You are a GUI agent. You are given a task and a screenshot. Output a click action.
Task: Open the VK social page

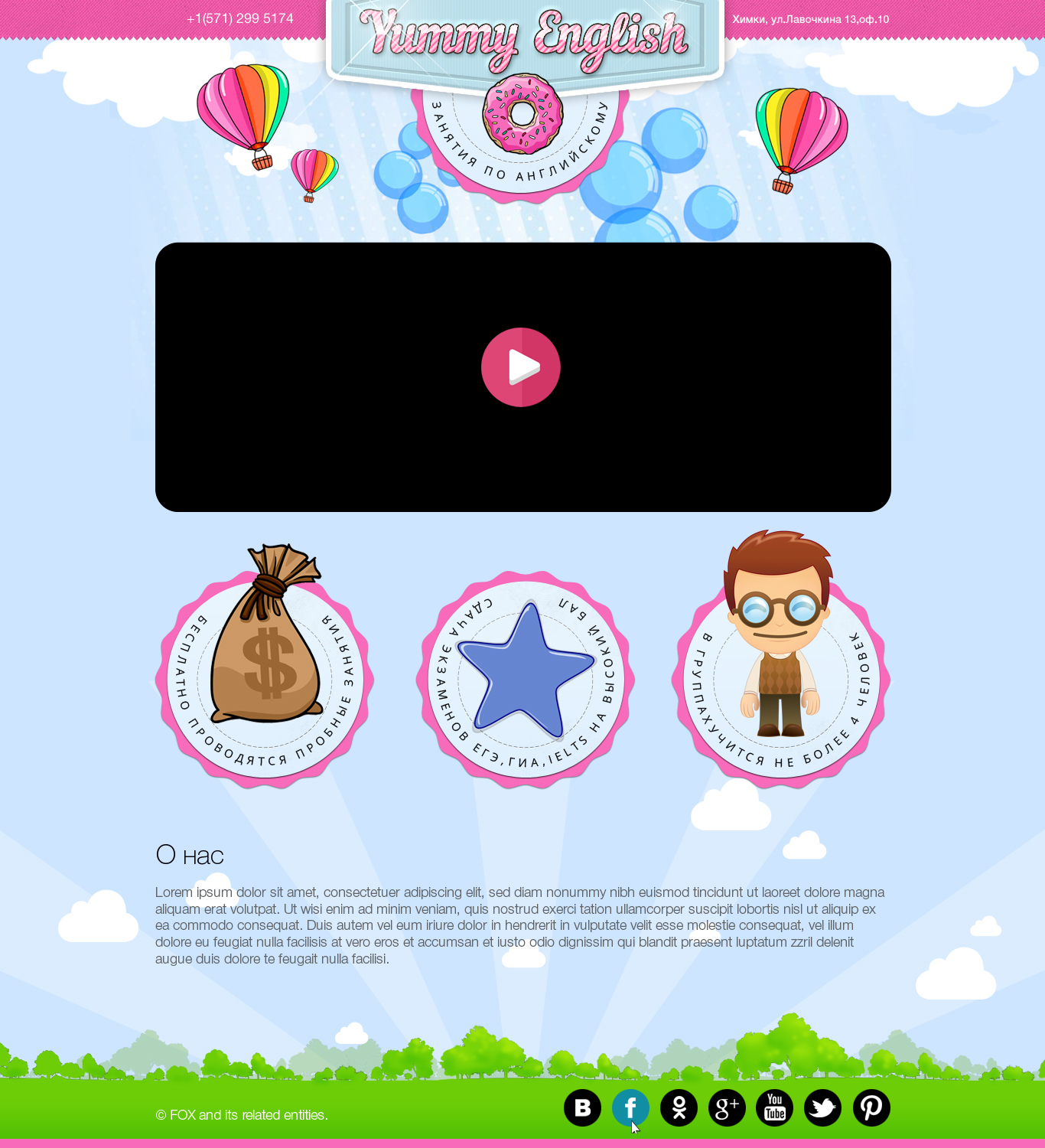[x=582, y=1107]
